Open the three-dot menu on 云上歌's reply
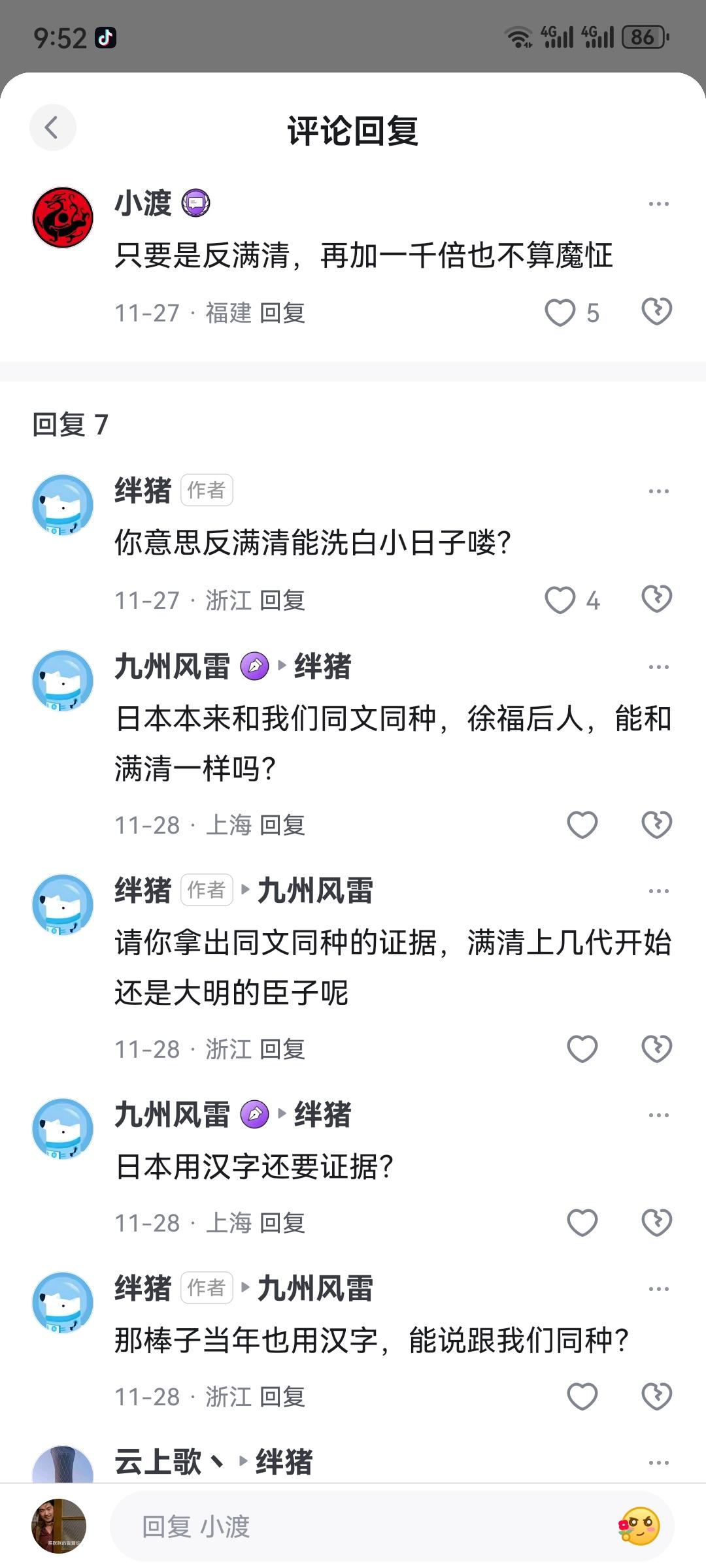This screenshot has height=1568, width=706. (660, 1462)
